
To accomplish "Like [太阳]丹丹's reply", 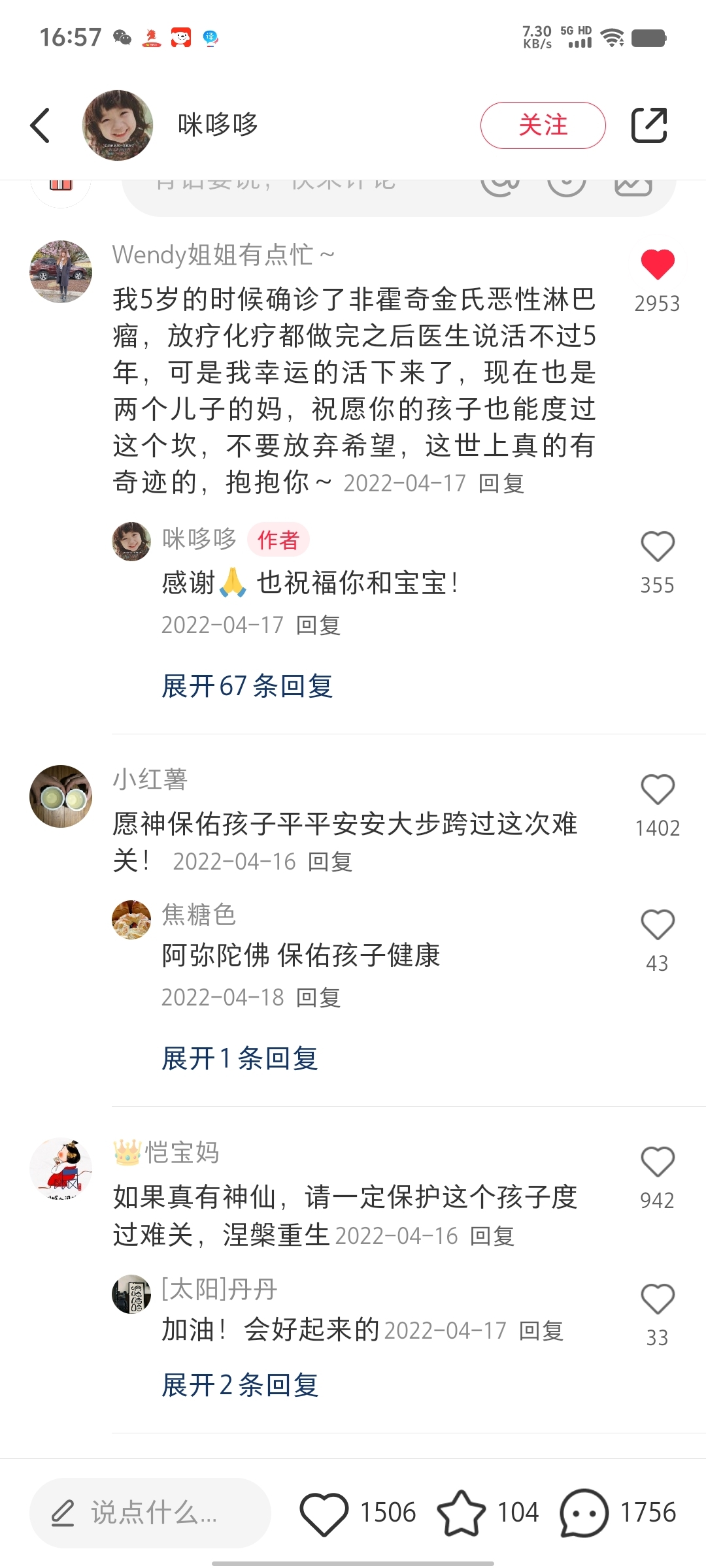I will (x=657, y=1299).
